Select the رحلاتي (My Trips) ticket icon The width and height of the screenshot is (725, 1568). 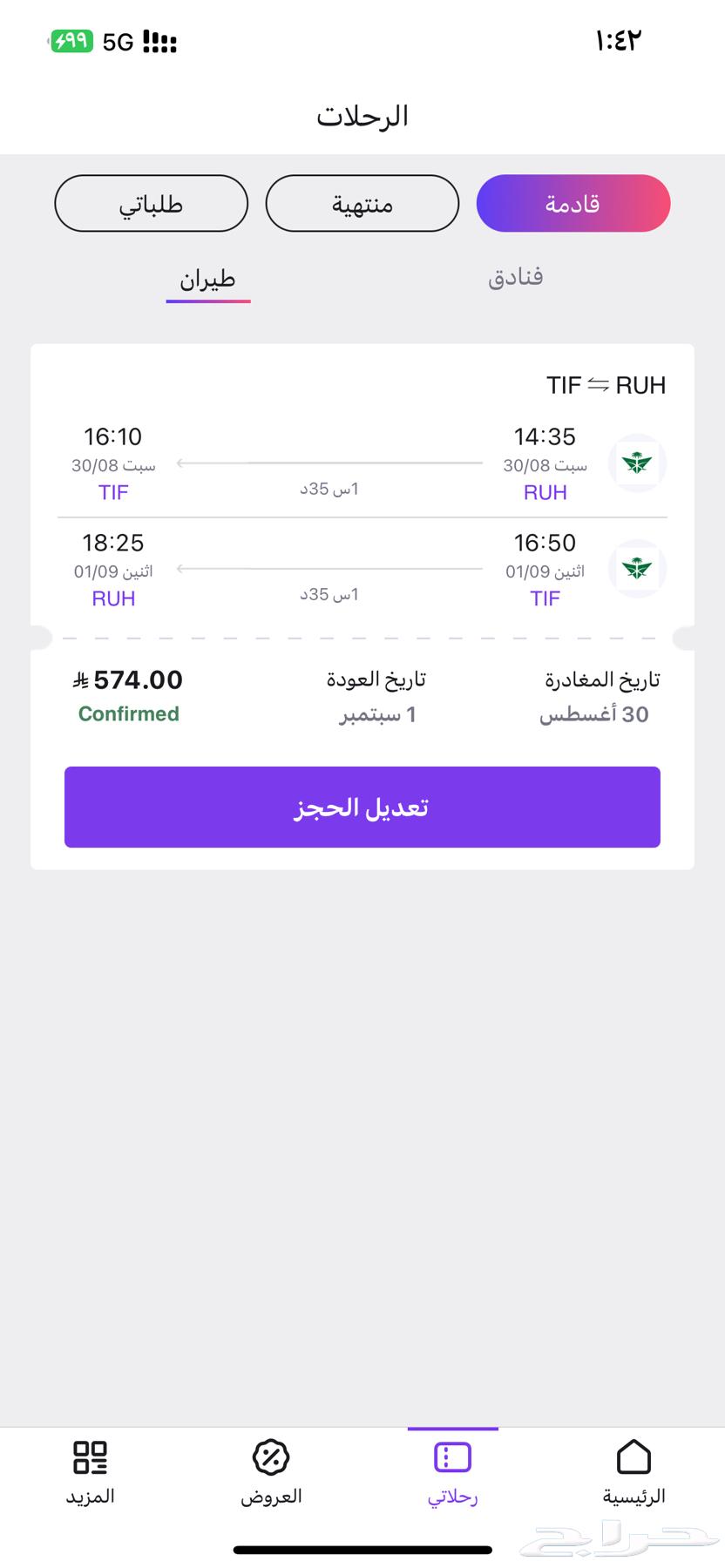click(x=452, y=1456)
